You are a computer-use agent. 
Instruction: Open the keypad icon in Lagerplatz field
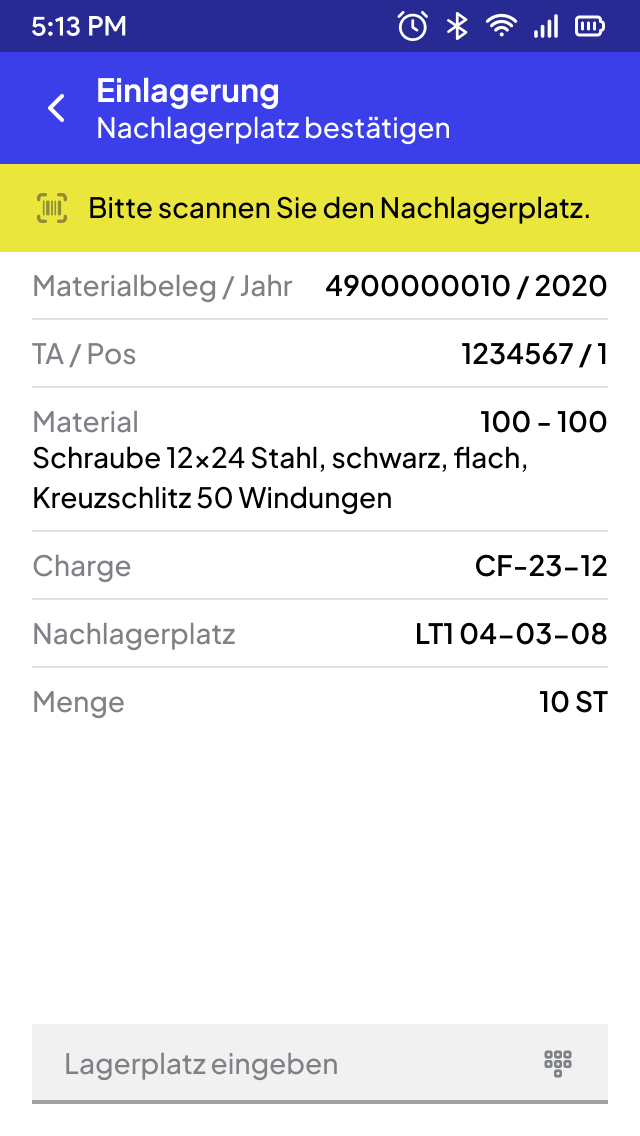coord(558,1064)
